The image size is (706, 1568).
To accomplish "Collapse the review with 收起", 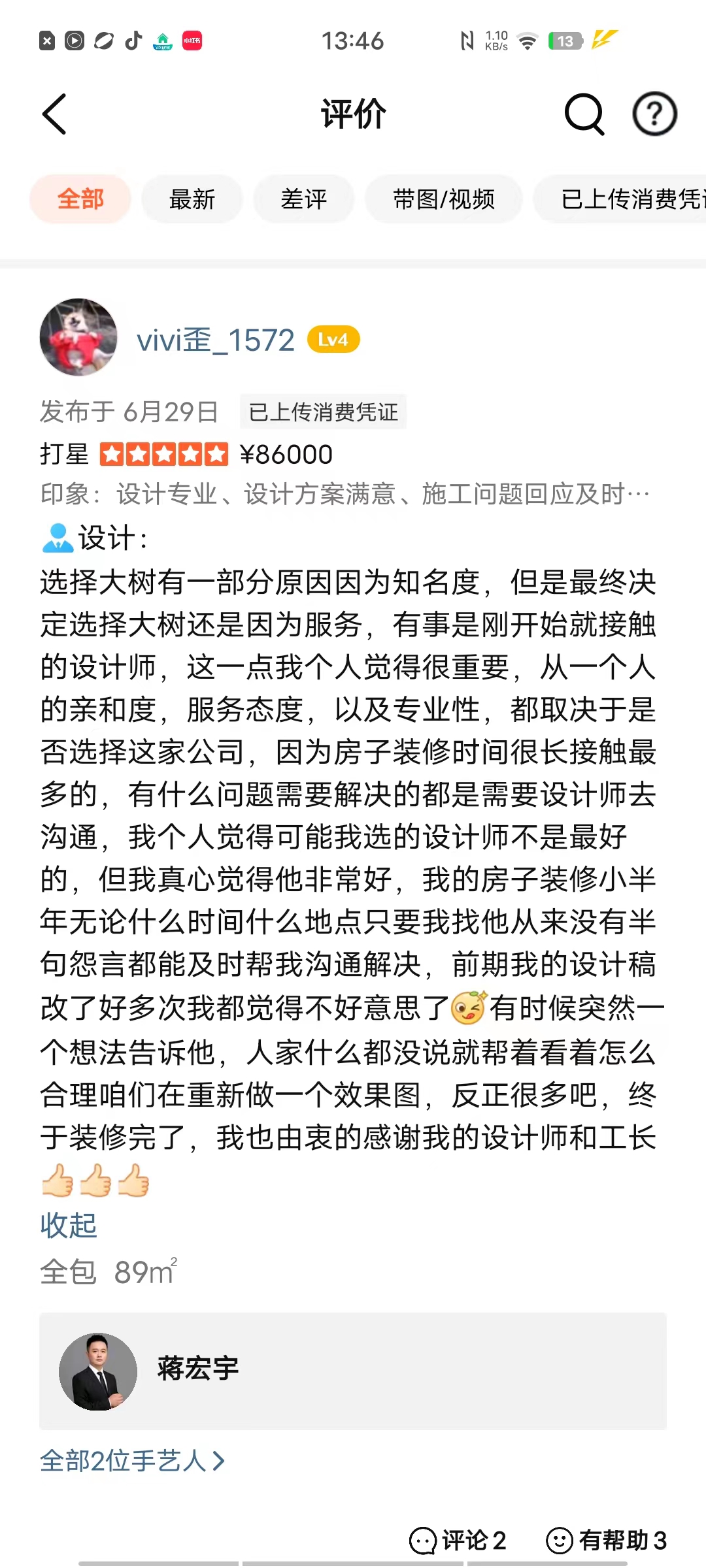I will [68, 1226].
